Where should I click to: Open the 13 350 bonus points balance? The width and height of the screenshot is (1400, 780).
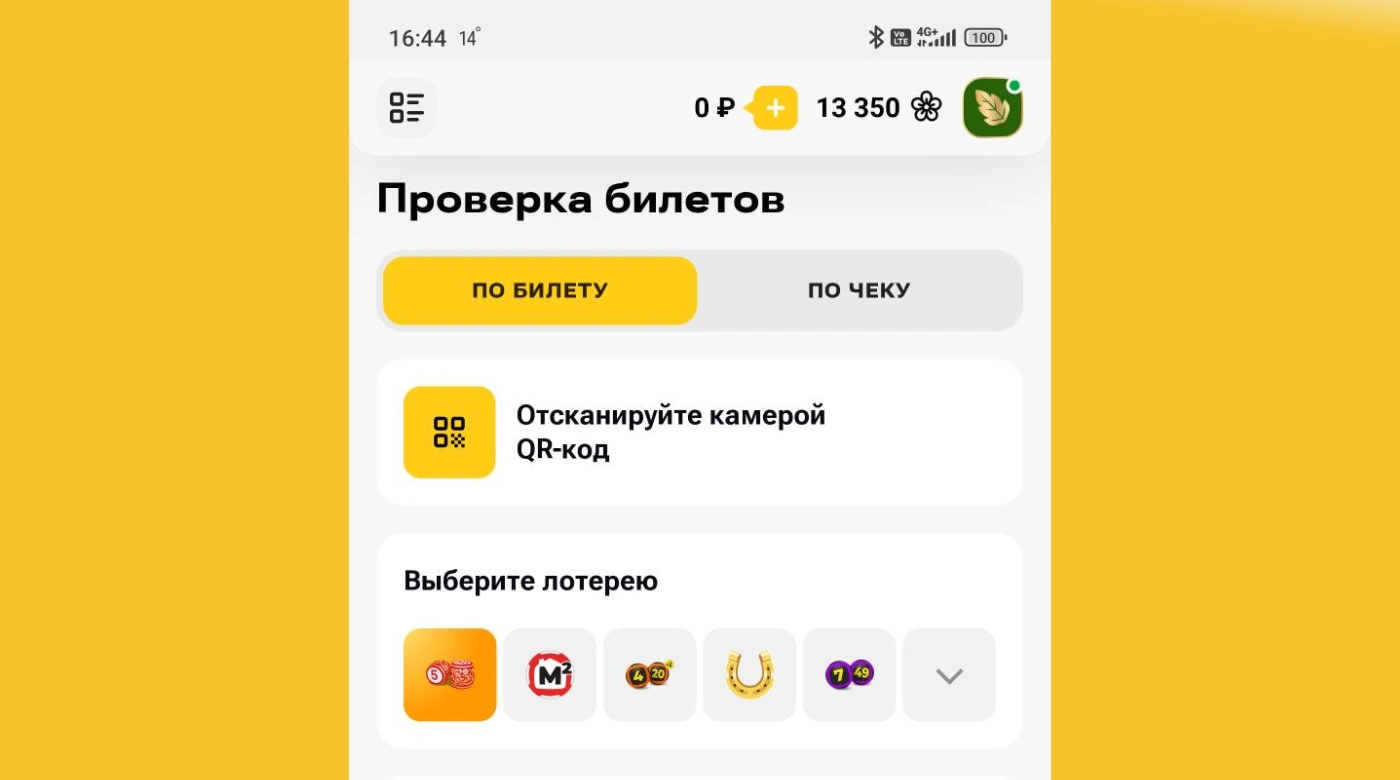coord(878,108)
